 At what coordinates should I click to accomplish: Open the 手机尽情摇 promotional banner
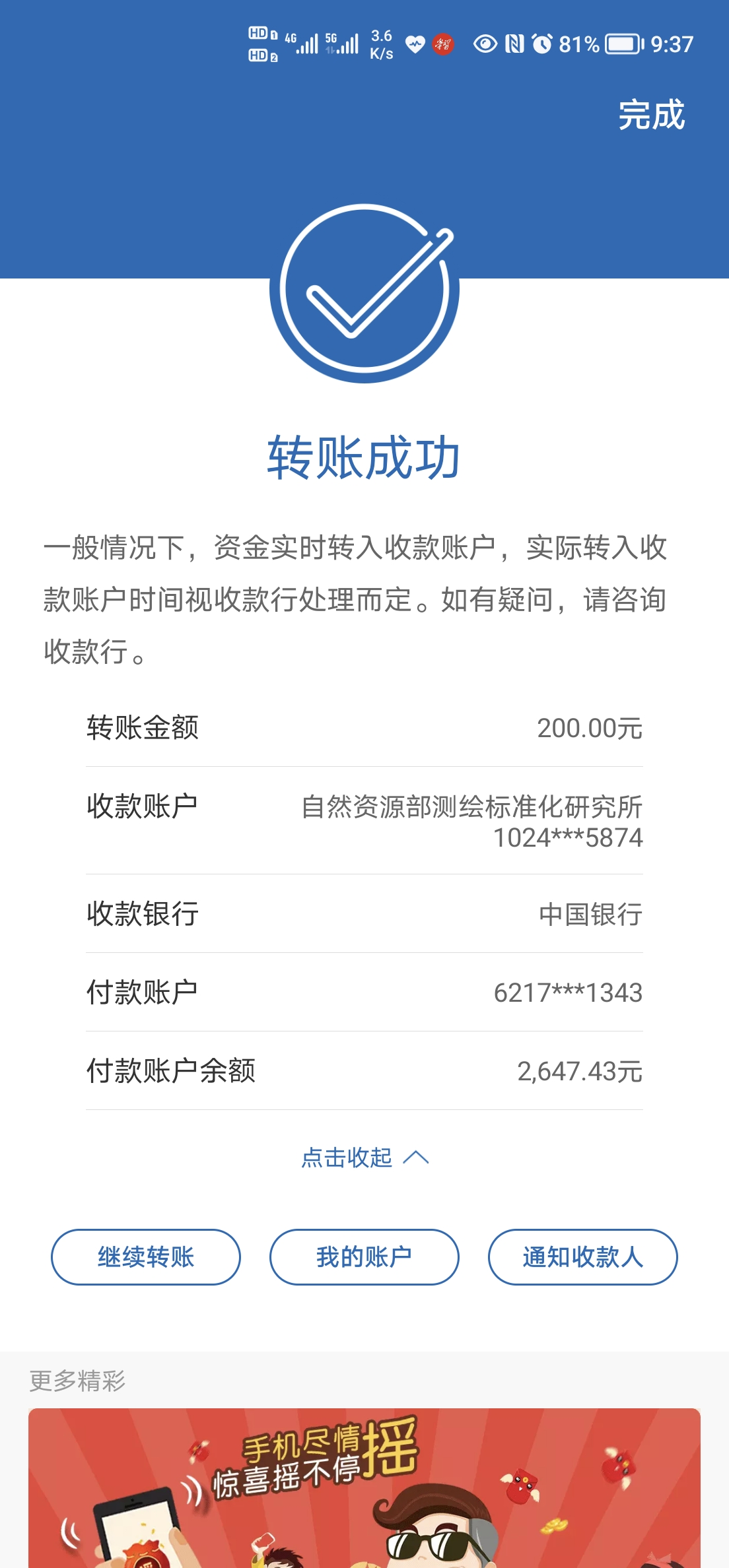tap(364, 1488)
